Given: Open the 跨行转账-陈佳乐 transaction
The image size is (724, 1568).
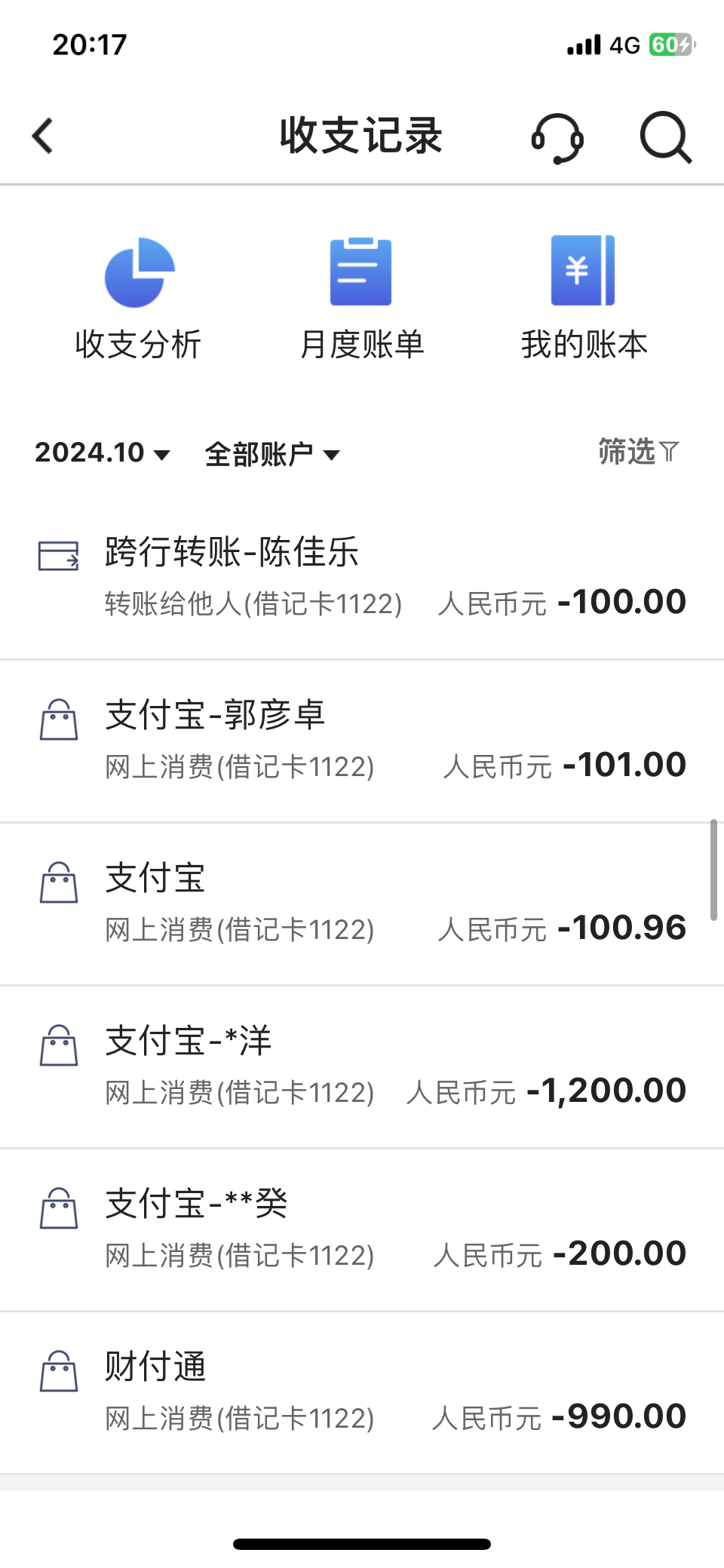Looking at the screenshot, I should pos(362,578).
